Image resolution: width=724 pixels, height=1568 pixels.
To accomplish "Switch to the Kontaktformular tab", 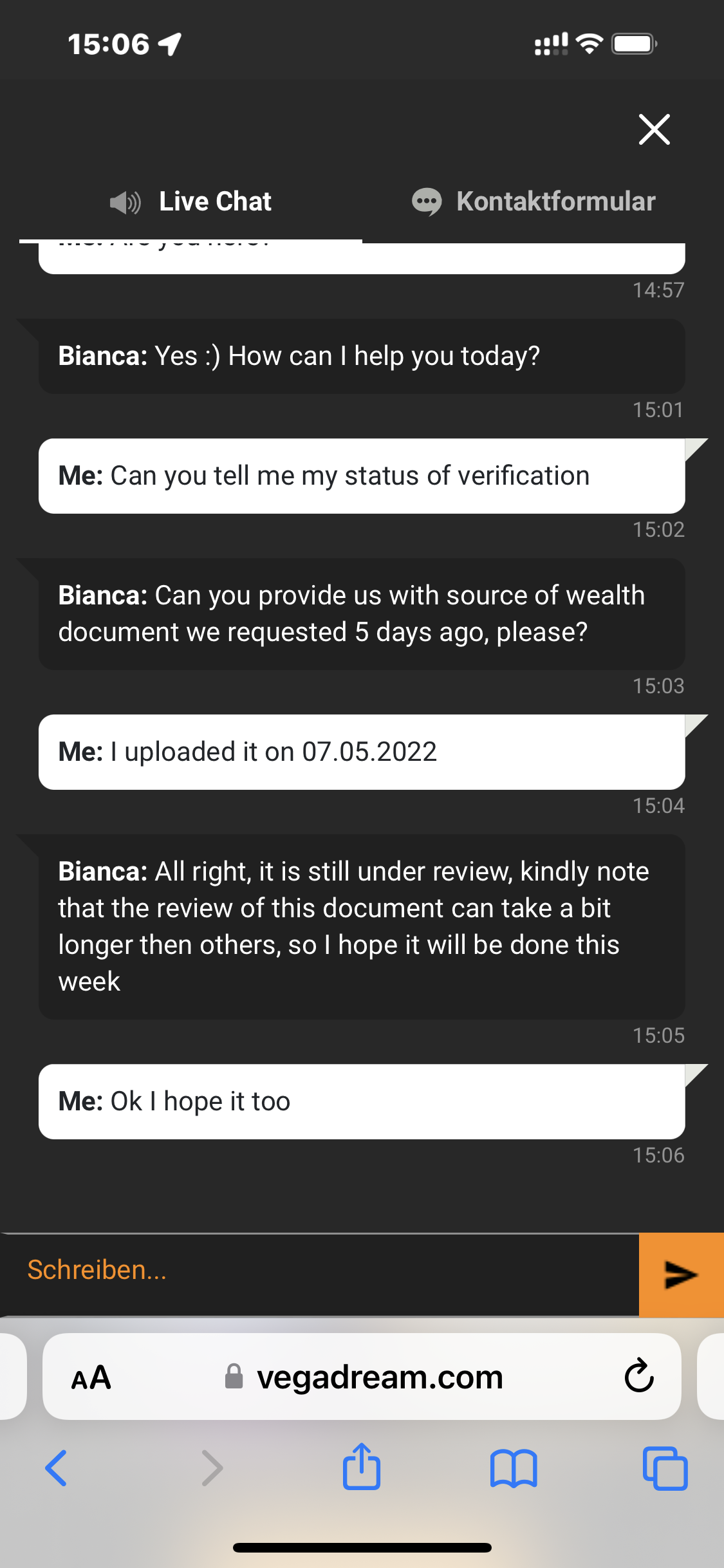I will click(x=534, y=201).
